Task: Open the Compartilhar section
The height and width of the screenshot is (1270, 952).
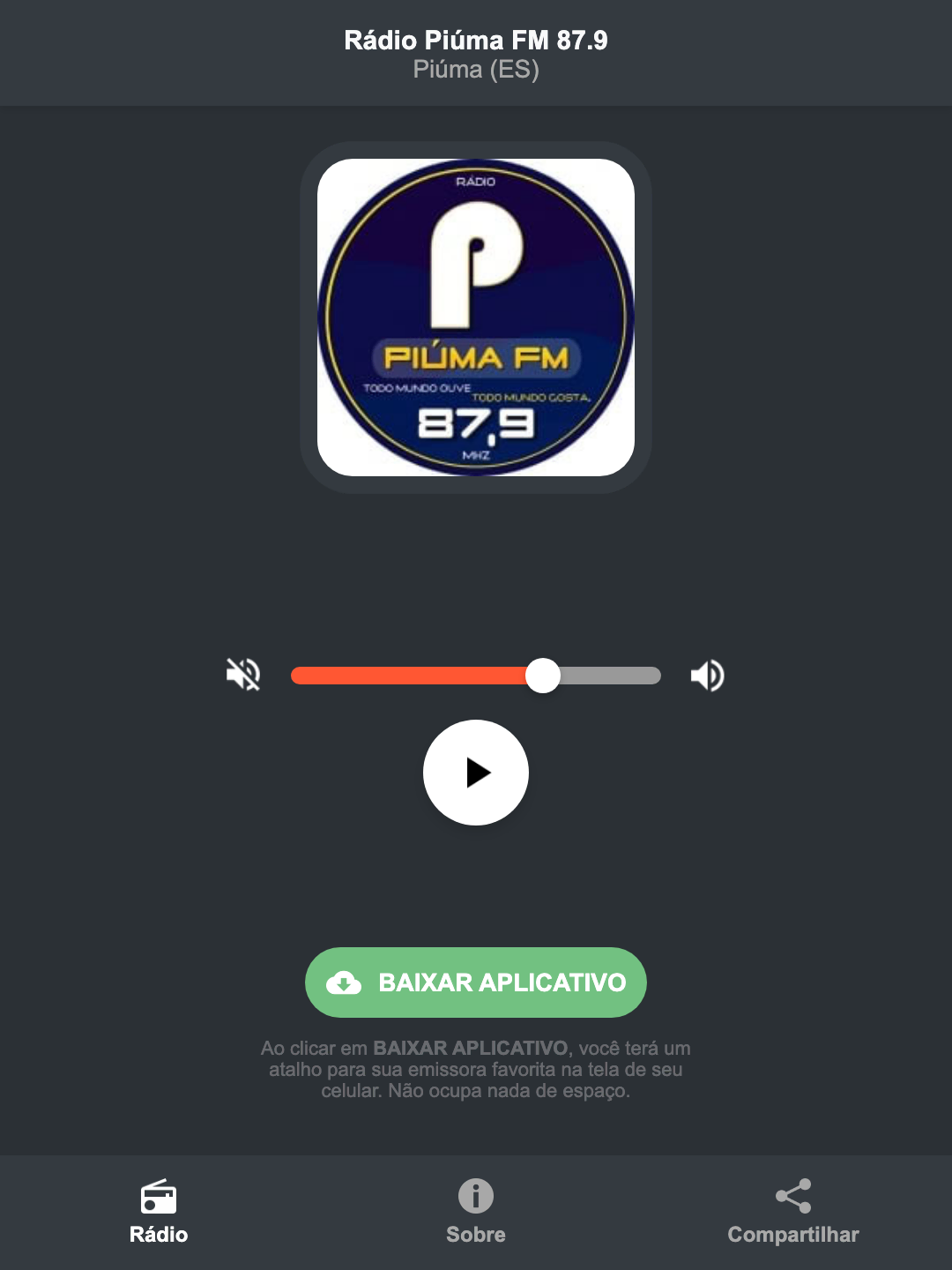Action: click(x=792, y=1235)
